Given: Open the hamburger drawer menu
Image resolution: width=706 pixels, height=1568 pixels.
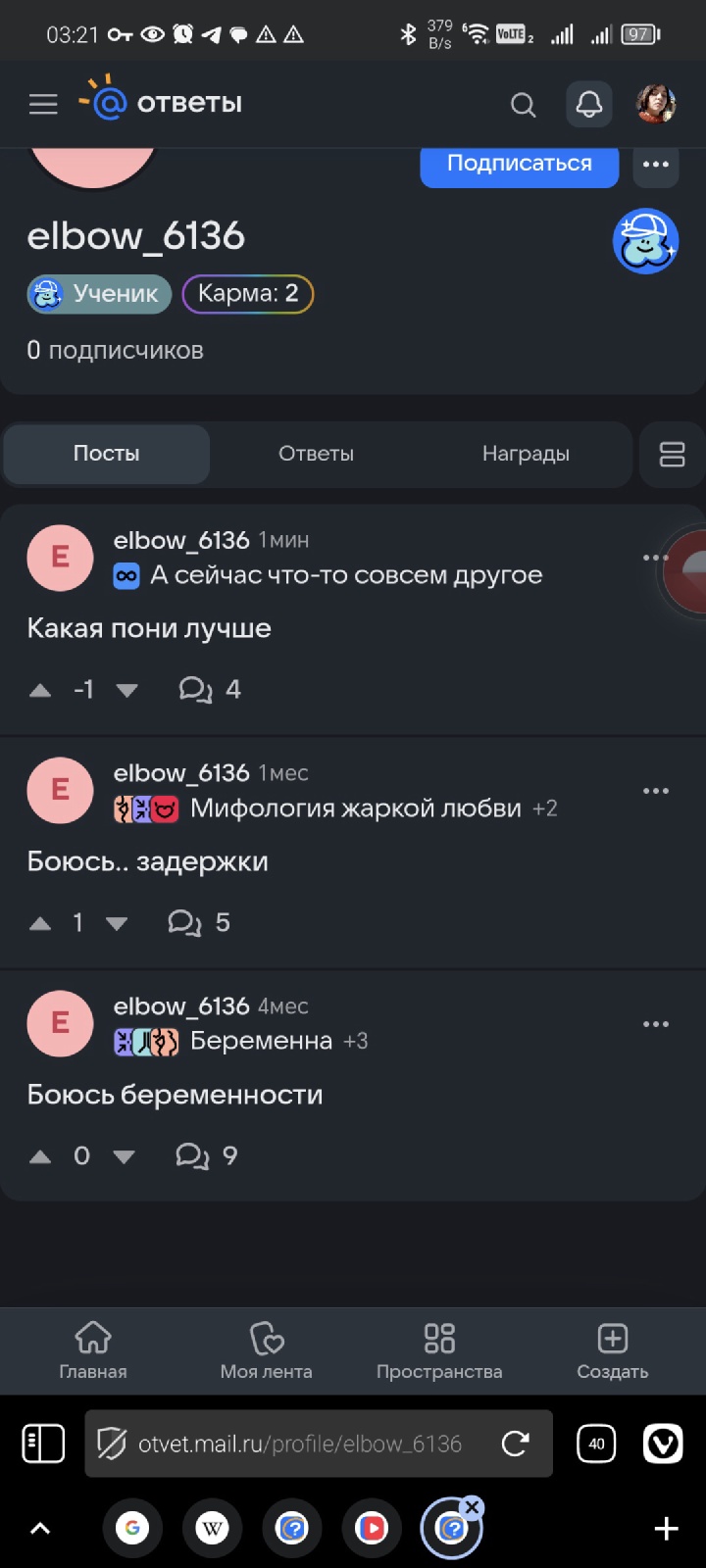Looking at the screenshot, I should (43, 104).
